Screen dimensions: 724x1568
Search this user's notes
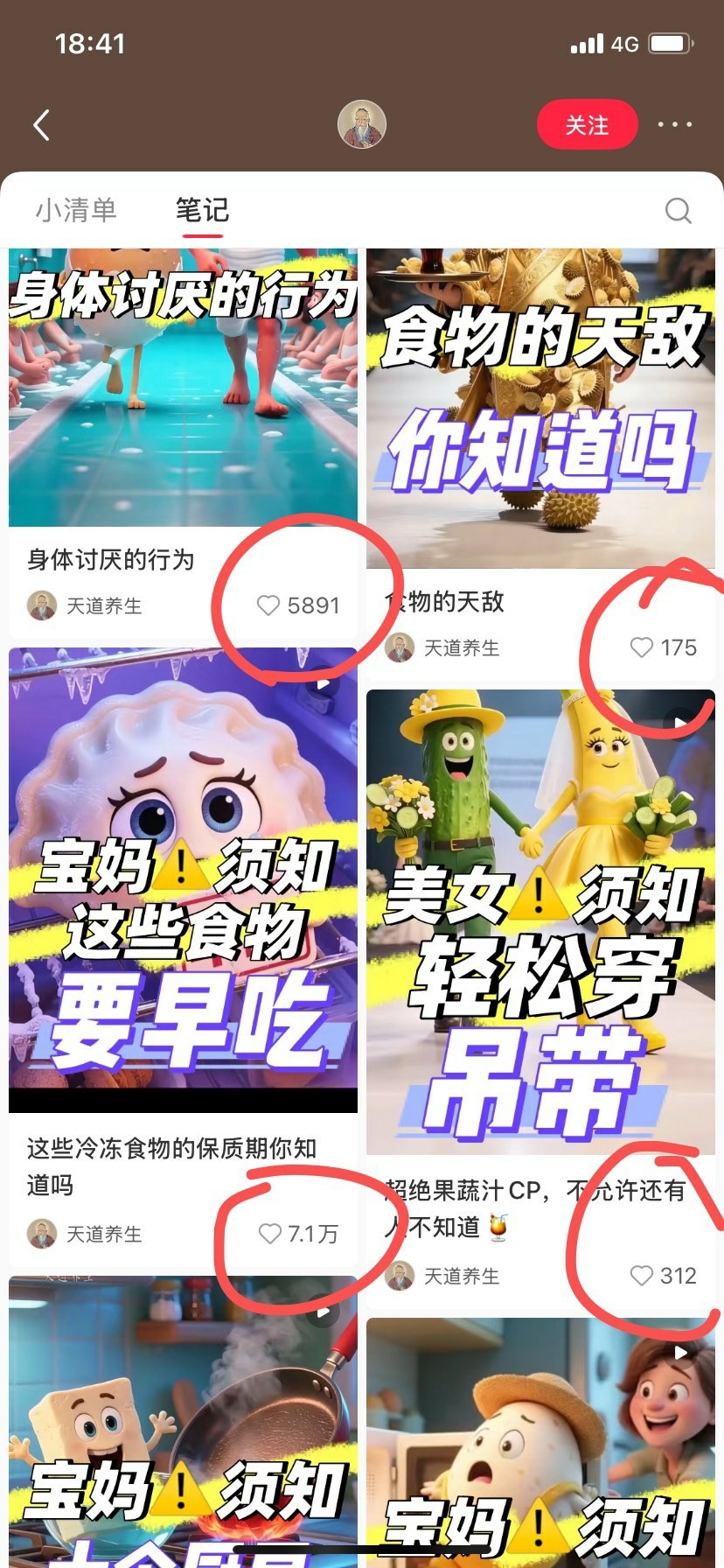tap(678, 210)
